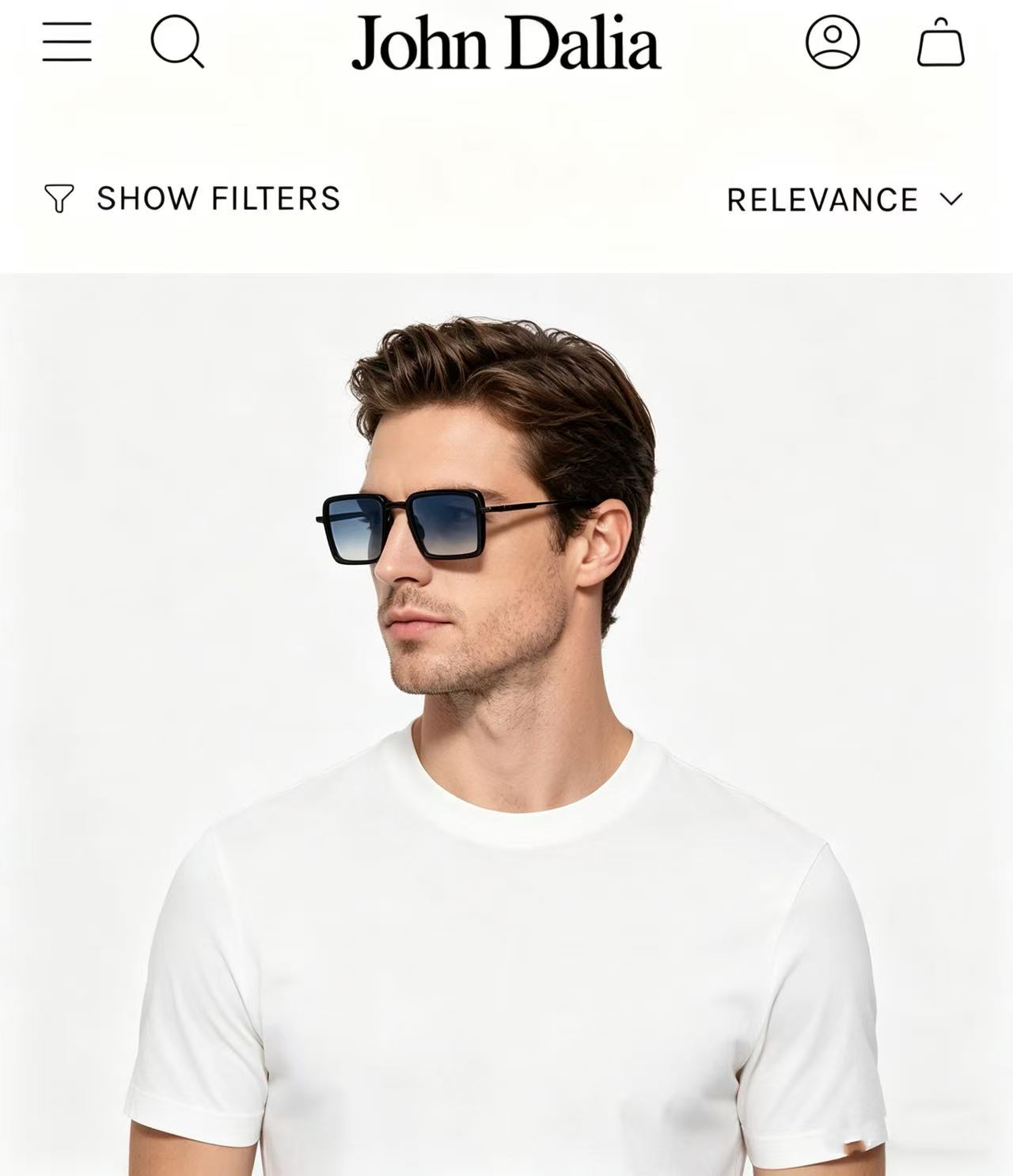Expand the Relevance sort dropdown
1013x1176 pixels.
point(845,199)
